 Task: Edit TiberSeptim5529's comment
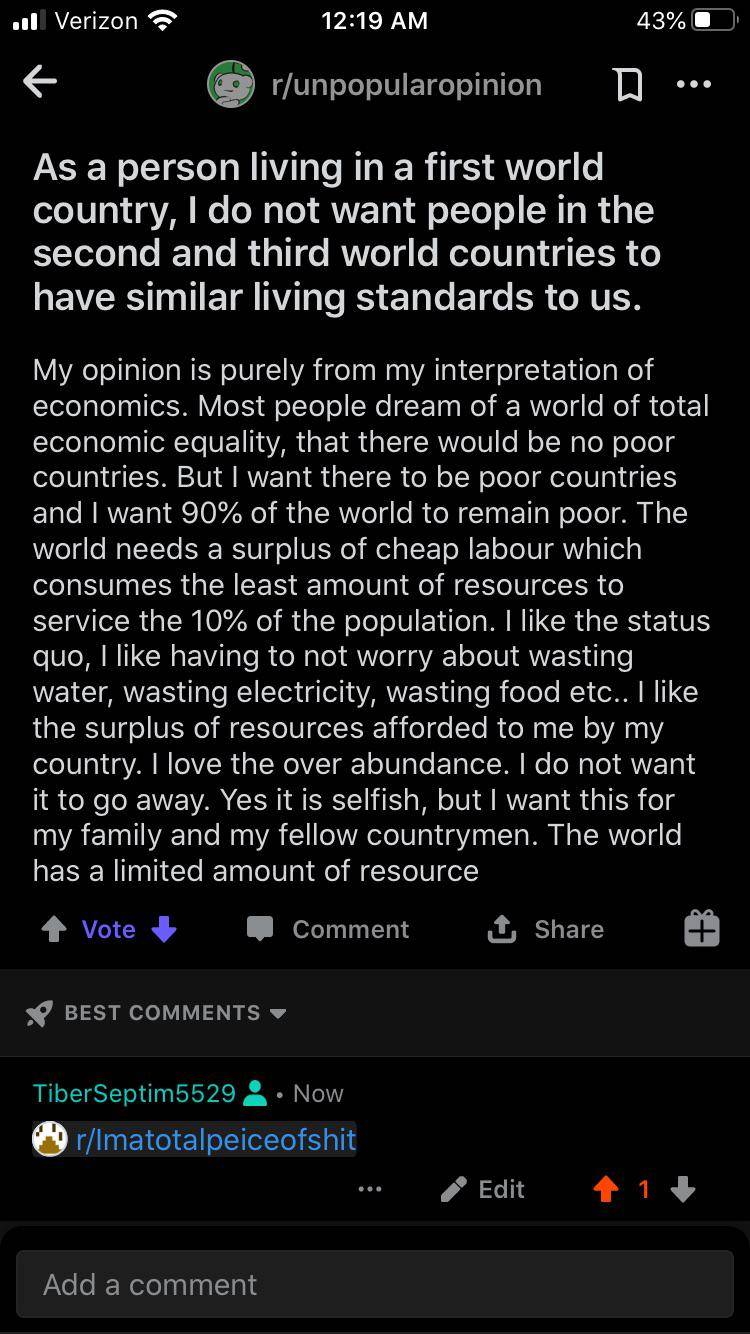483,1189
